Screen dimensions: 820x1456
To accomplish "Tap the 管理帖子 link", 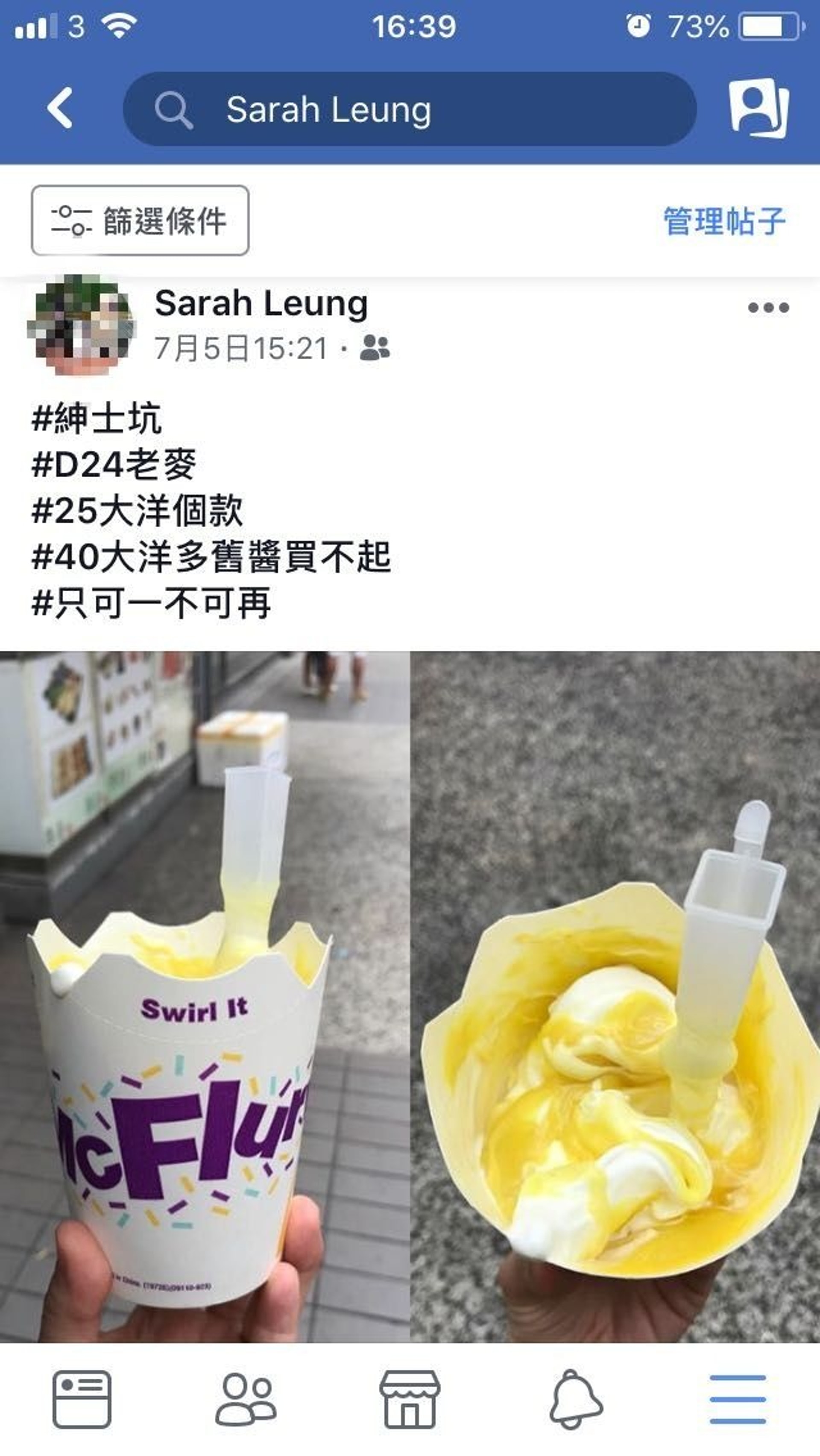I will (x=724, y=221).
